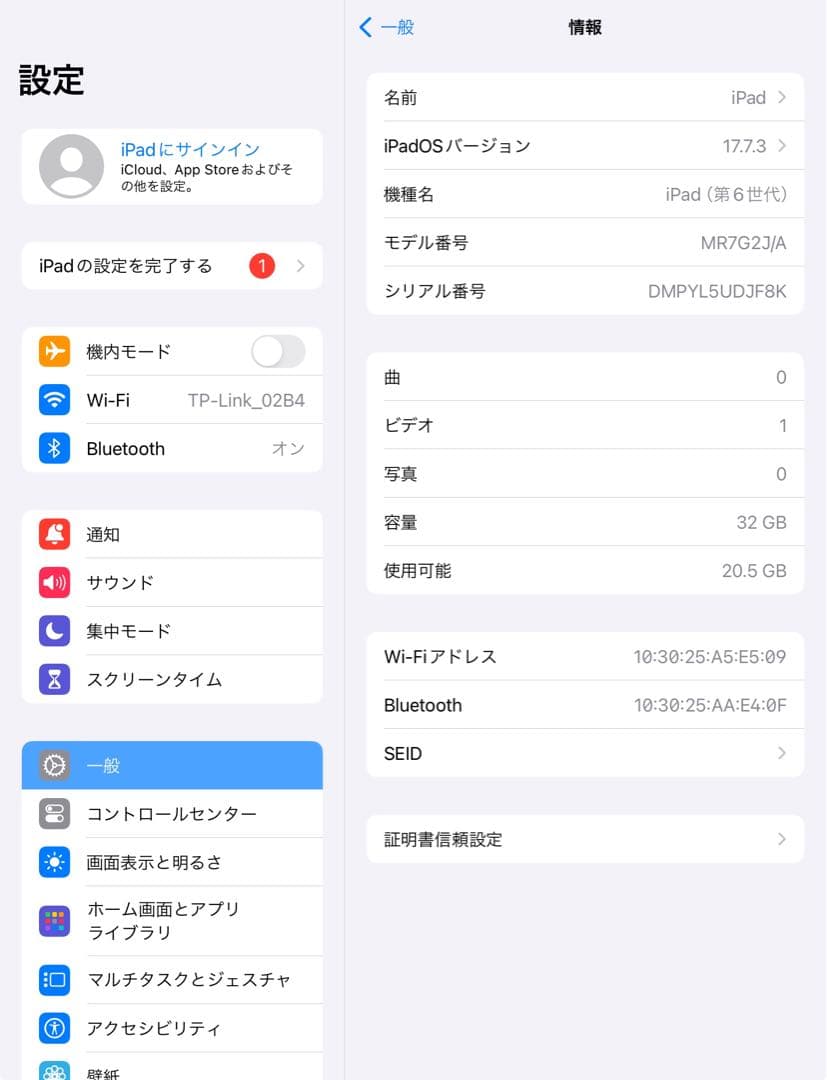
Task: Go back using the 一般 back link
Action: click(388, 28)
